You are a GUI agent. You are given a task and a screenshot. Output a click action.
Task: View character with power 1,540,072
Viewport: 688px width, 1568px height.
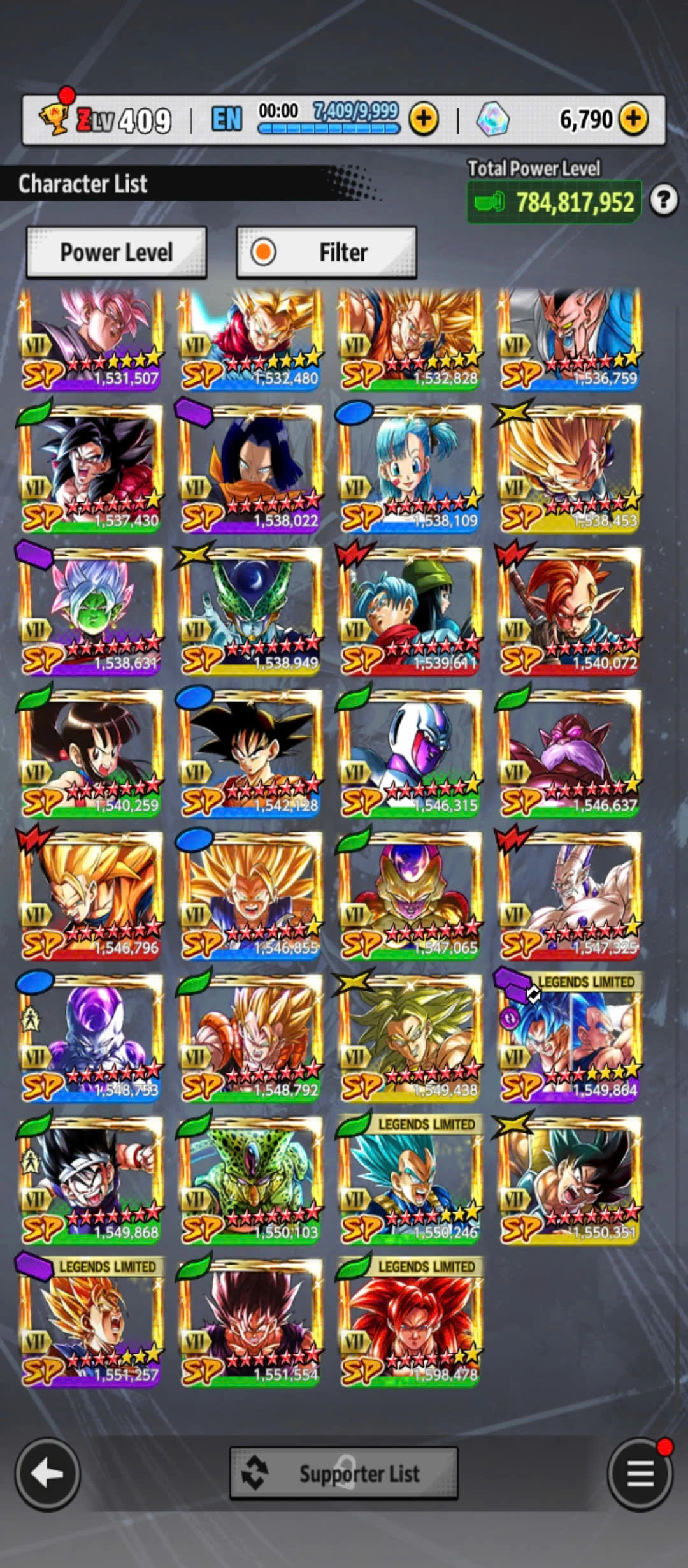tap(568, 611)
